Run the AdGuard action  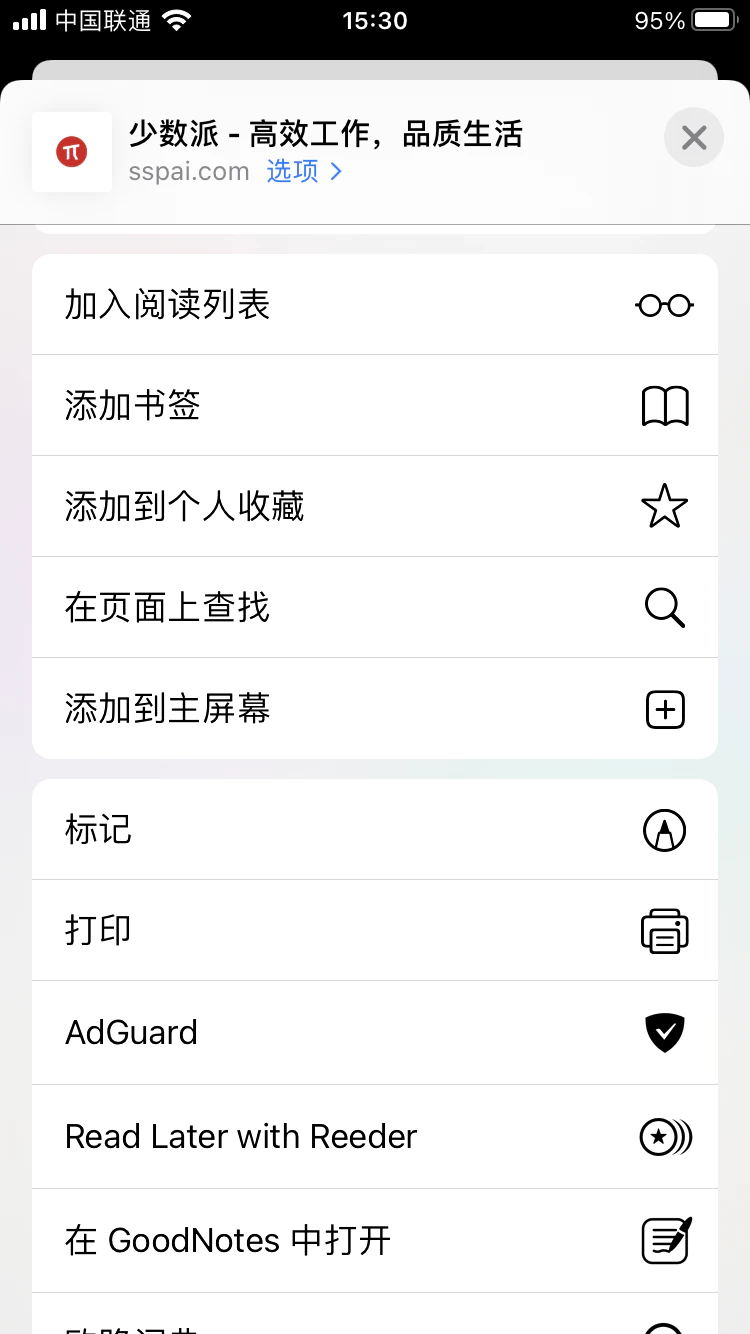(374, 1032)
